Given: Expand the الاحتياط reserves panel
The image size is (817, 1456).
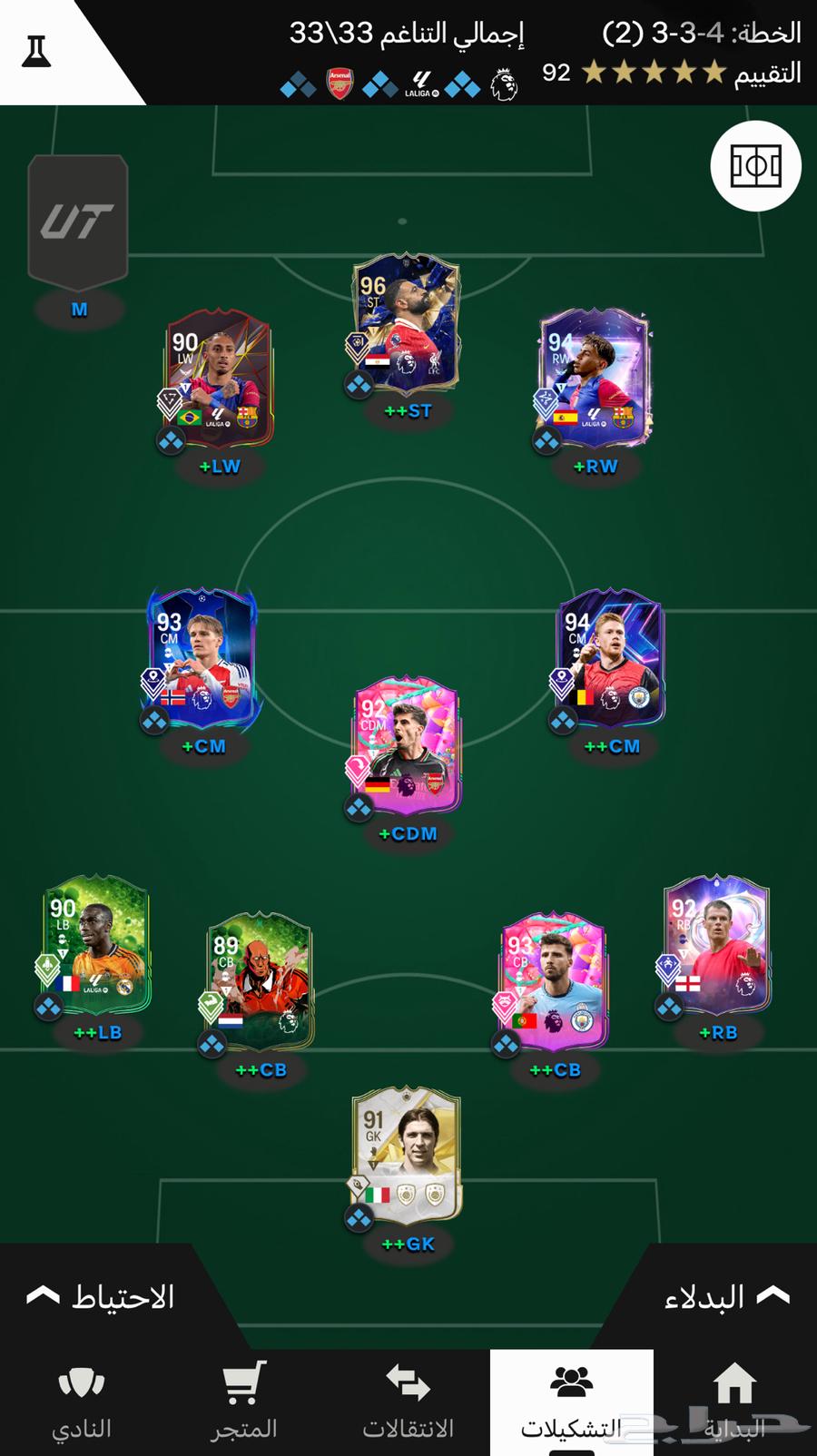Looking at the screenshot, I should (102, 1296).
